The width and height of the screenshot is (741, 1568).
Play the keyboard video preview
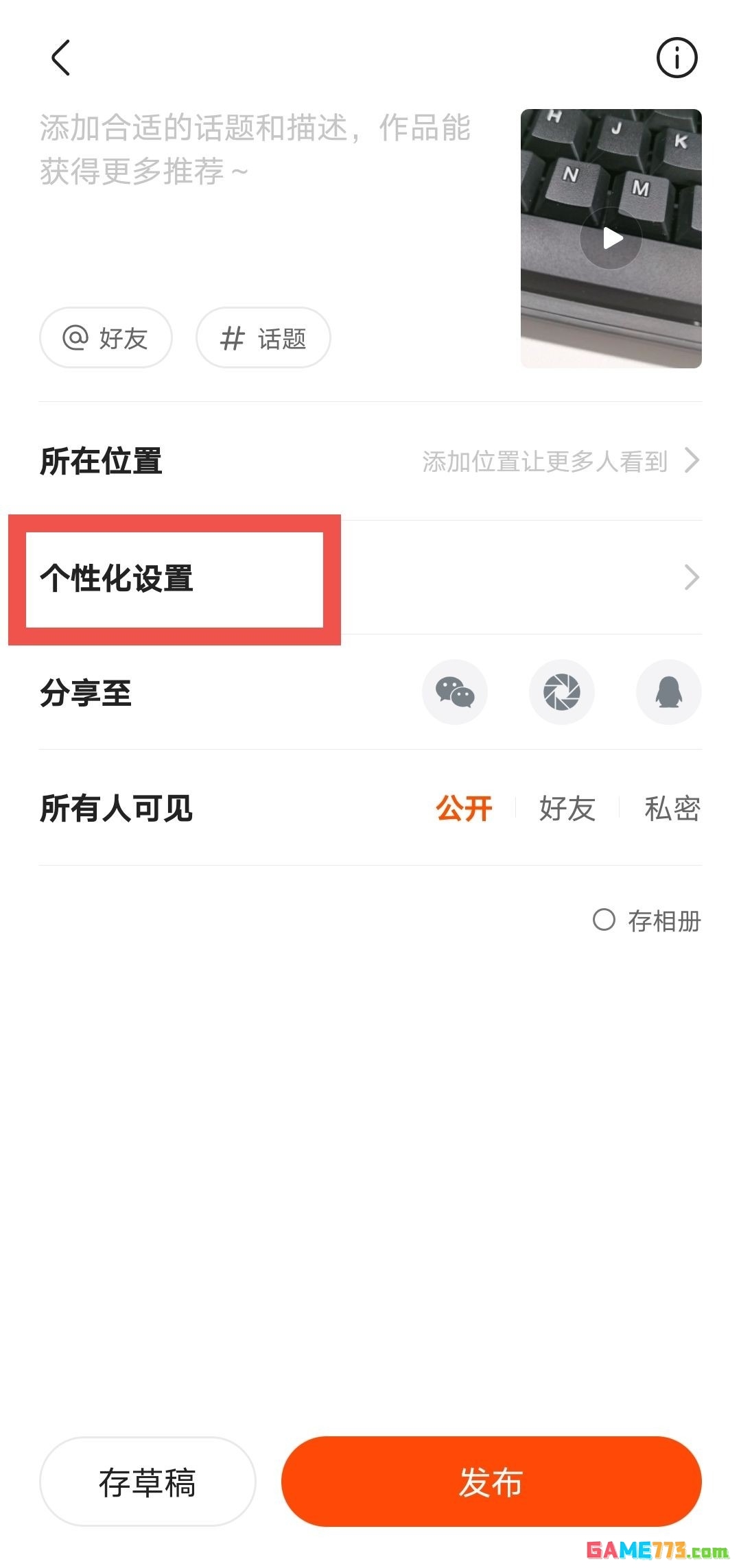611,238
